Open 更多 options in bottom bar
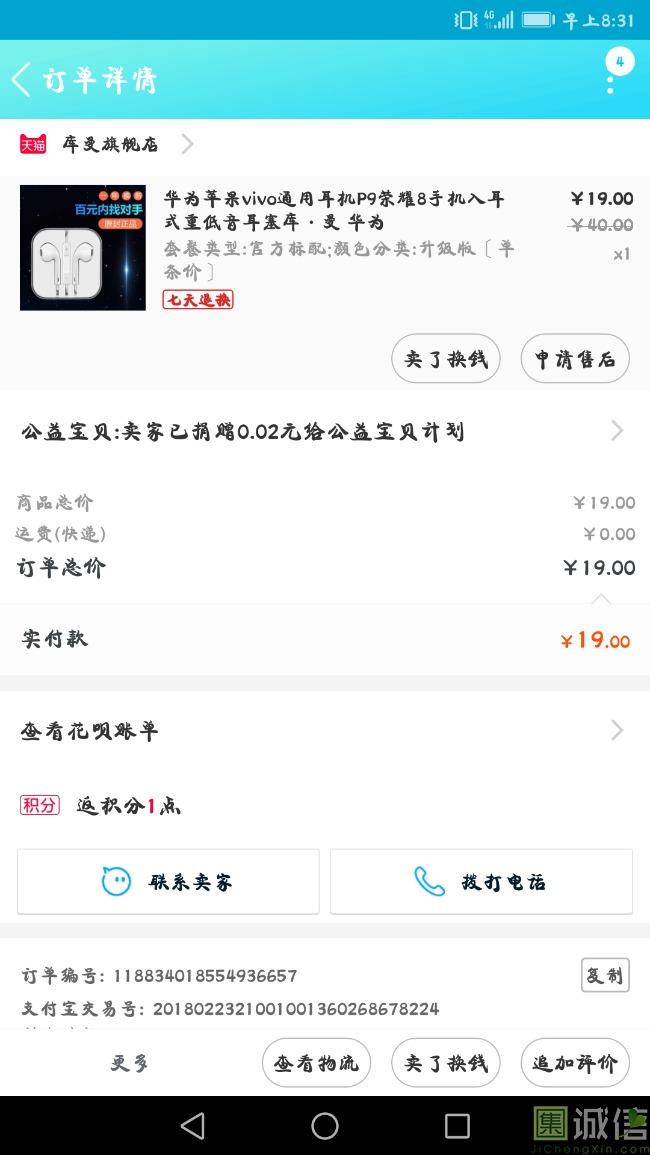650x1155 pixels. [x=129, y=1063]
